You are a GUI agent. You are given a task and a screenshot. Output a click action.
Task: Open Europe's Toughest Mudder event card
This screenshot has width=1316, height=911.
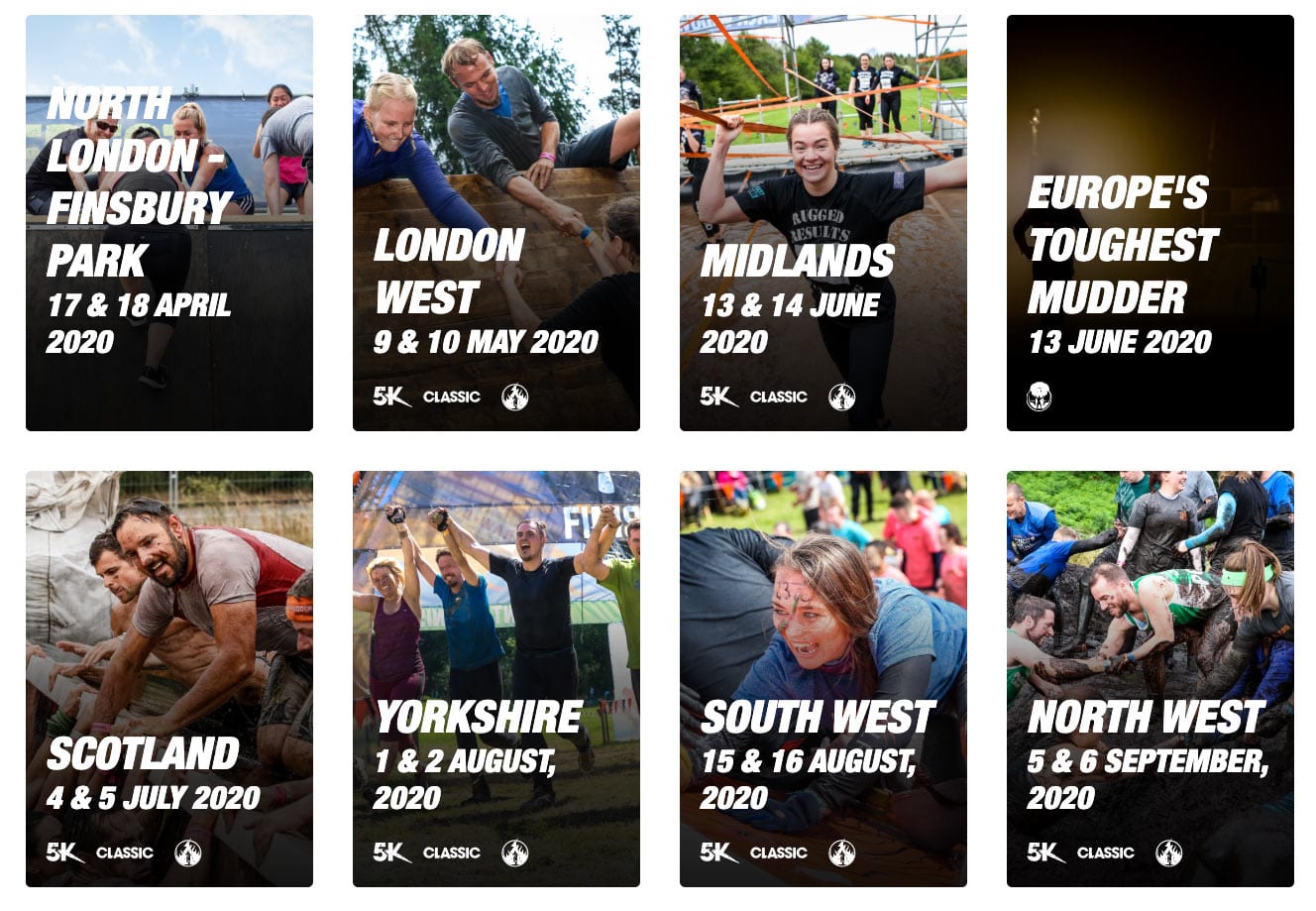point(1150,223)
